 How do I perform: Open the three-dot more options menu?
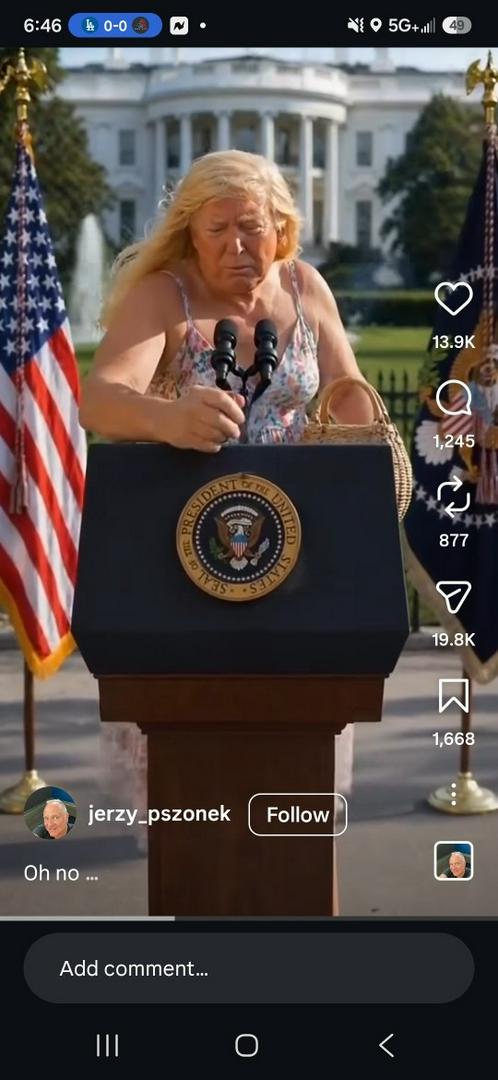[x=453, y=794]
